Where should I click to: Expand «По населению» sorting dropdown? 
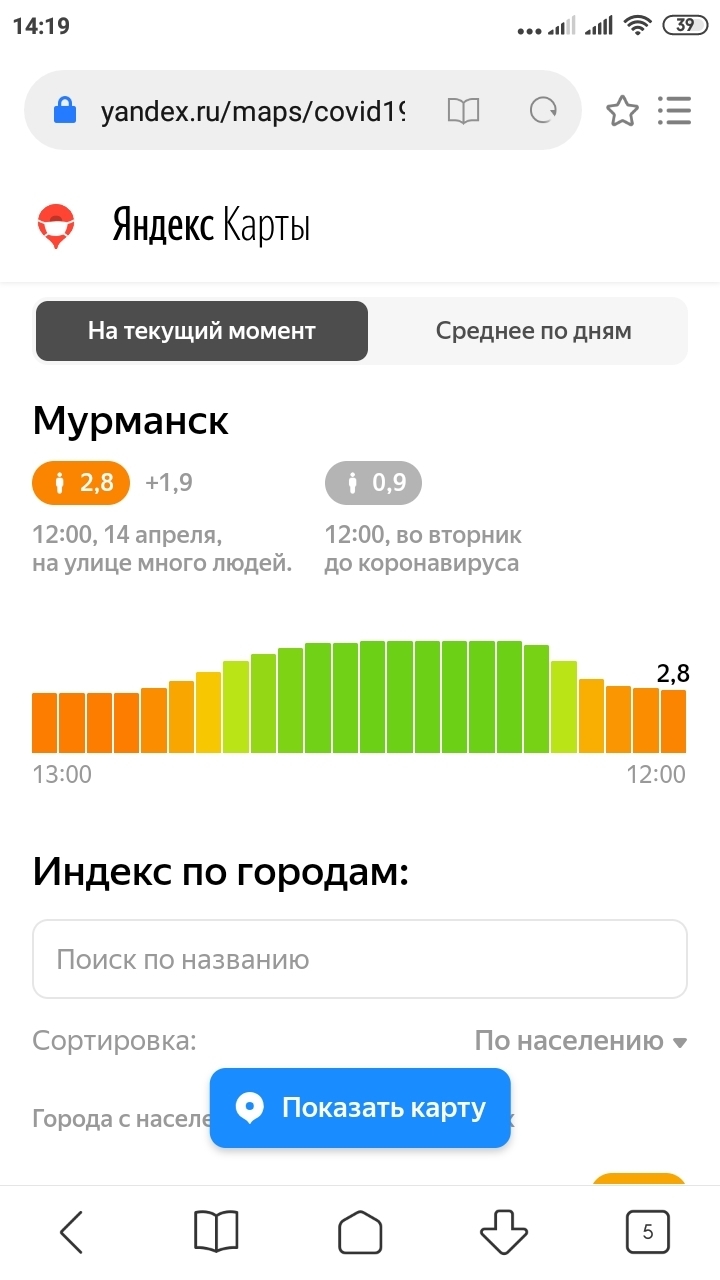point(580,1041)
